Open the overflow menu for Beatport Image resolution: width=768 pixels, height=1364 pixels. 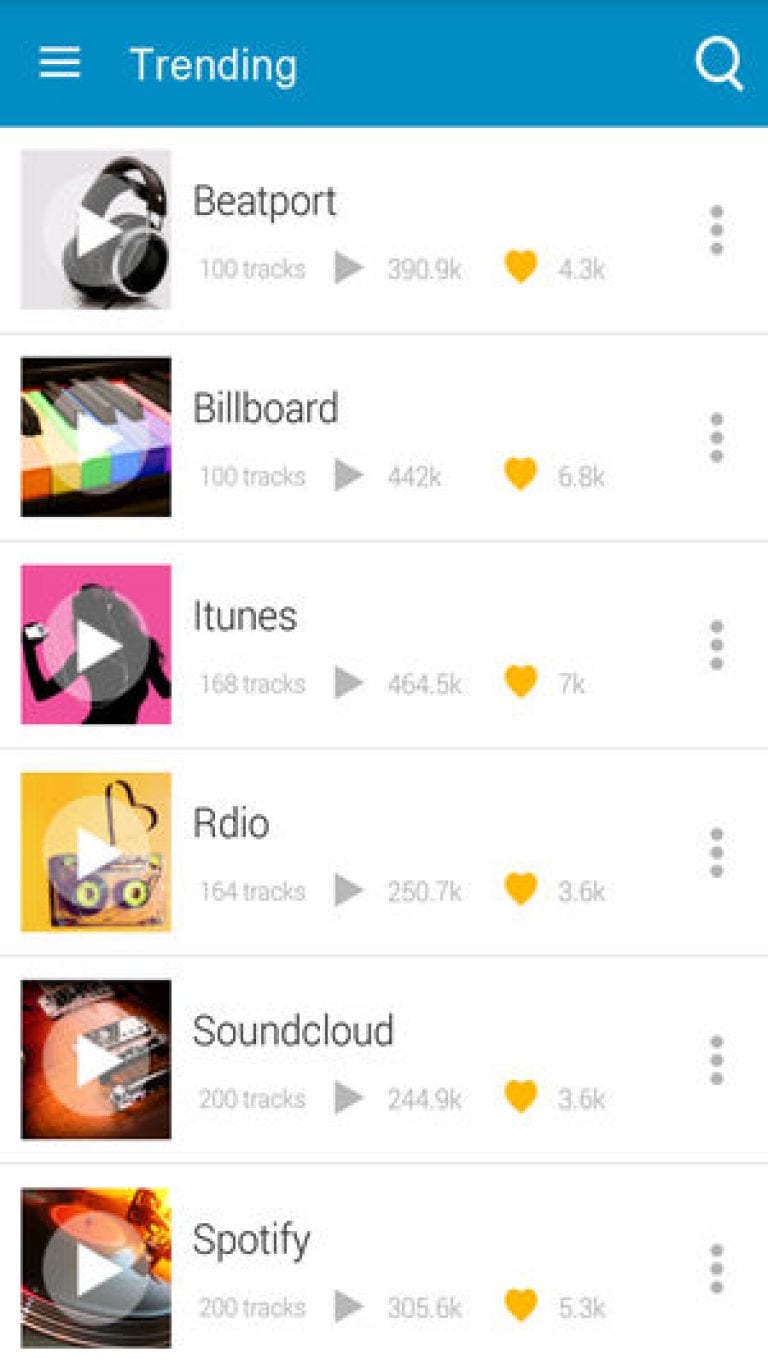[x=717, y=230]
